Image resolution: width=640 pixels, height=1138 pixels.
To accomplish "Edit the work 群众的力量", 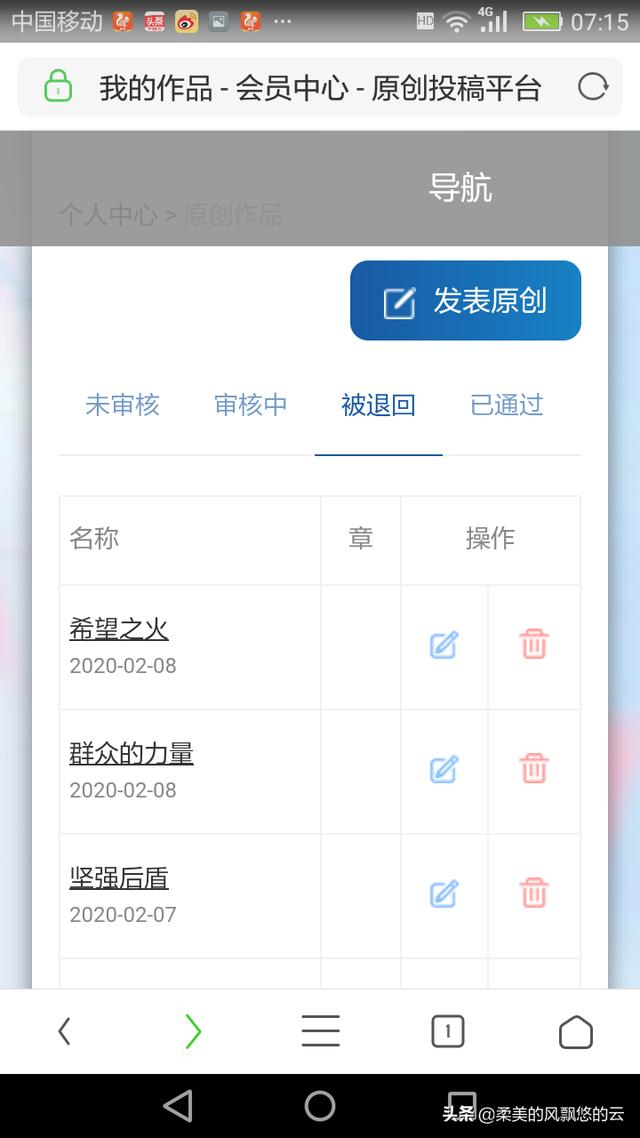I will coord(444,769).
